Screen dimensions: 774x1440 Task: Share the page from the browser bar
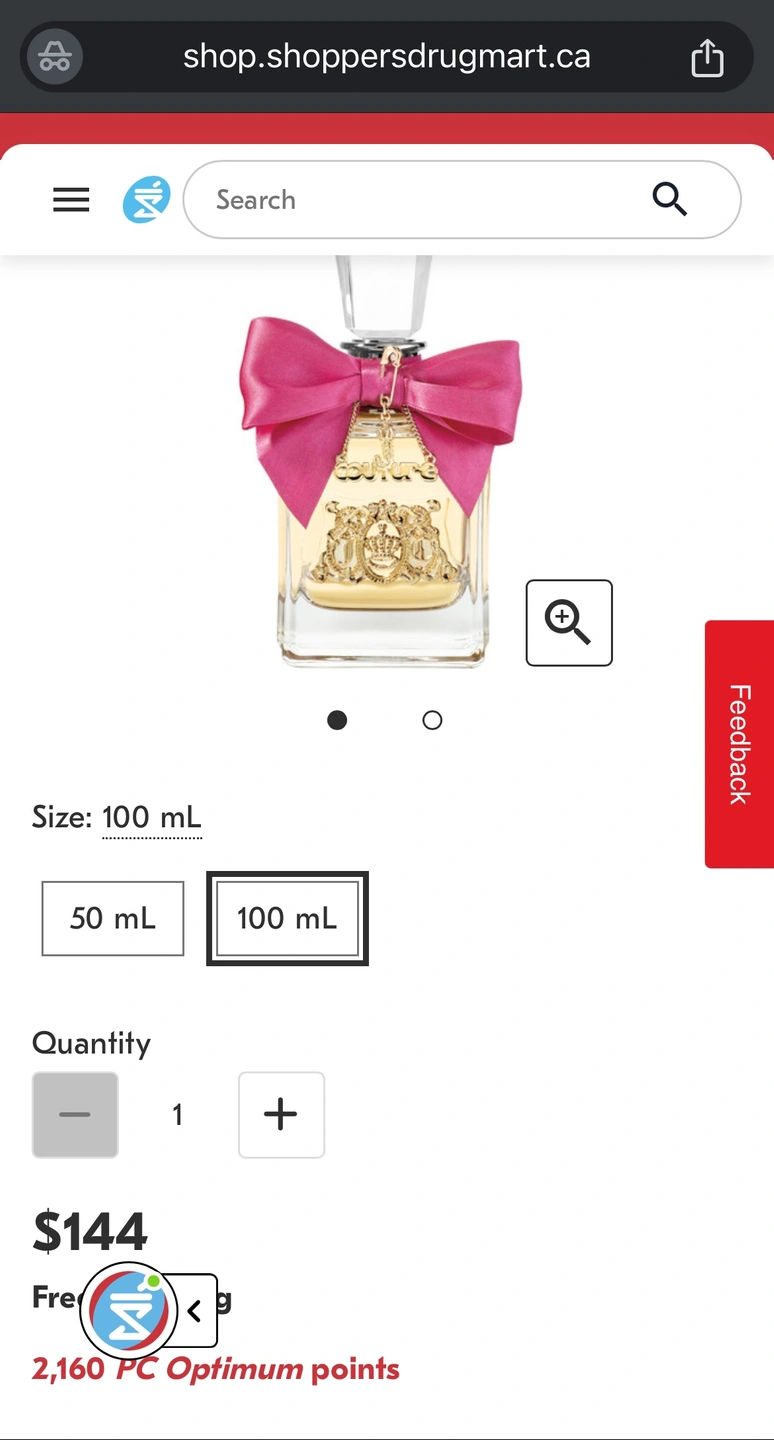[x=707, y=57]
